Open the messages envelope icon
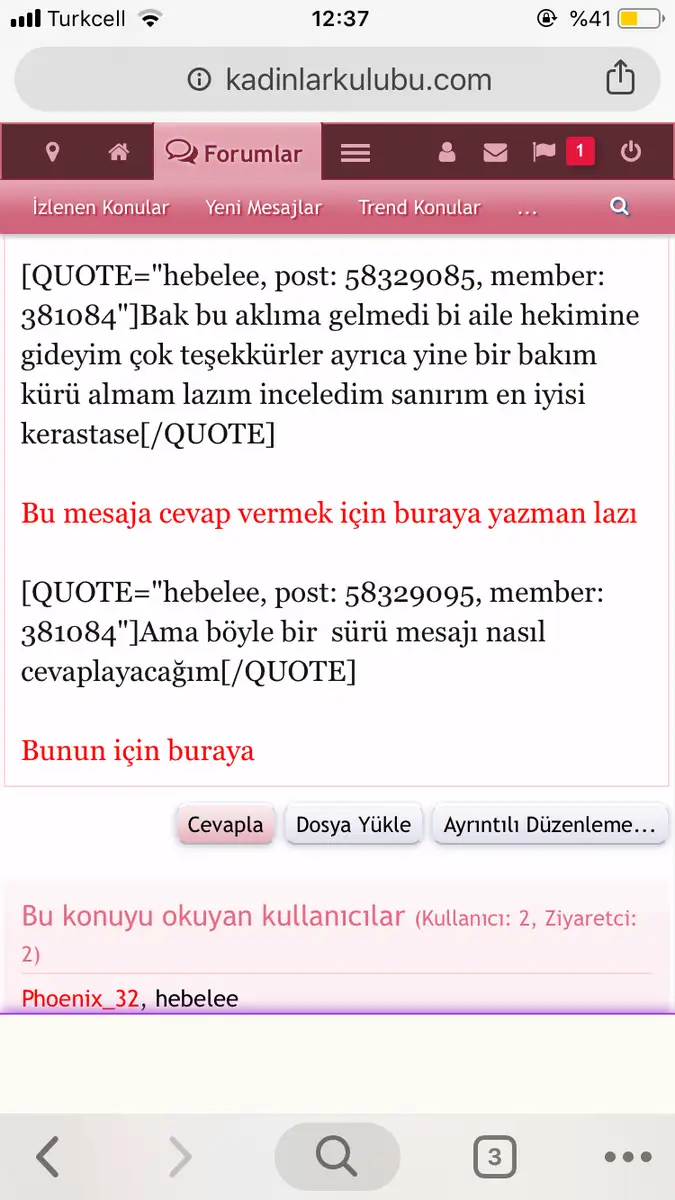This screenshot has height=1200, width=675. pyautogui.click(x=495, y=153)
